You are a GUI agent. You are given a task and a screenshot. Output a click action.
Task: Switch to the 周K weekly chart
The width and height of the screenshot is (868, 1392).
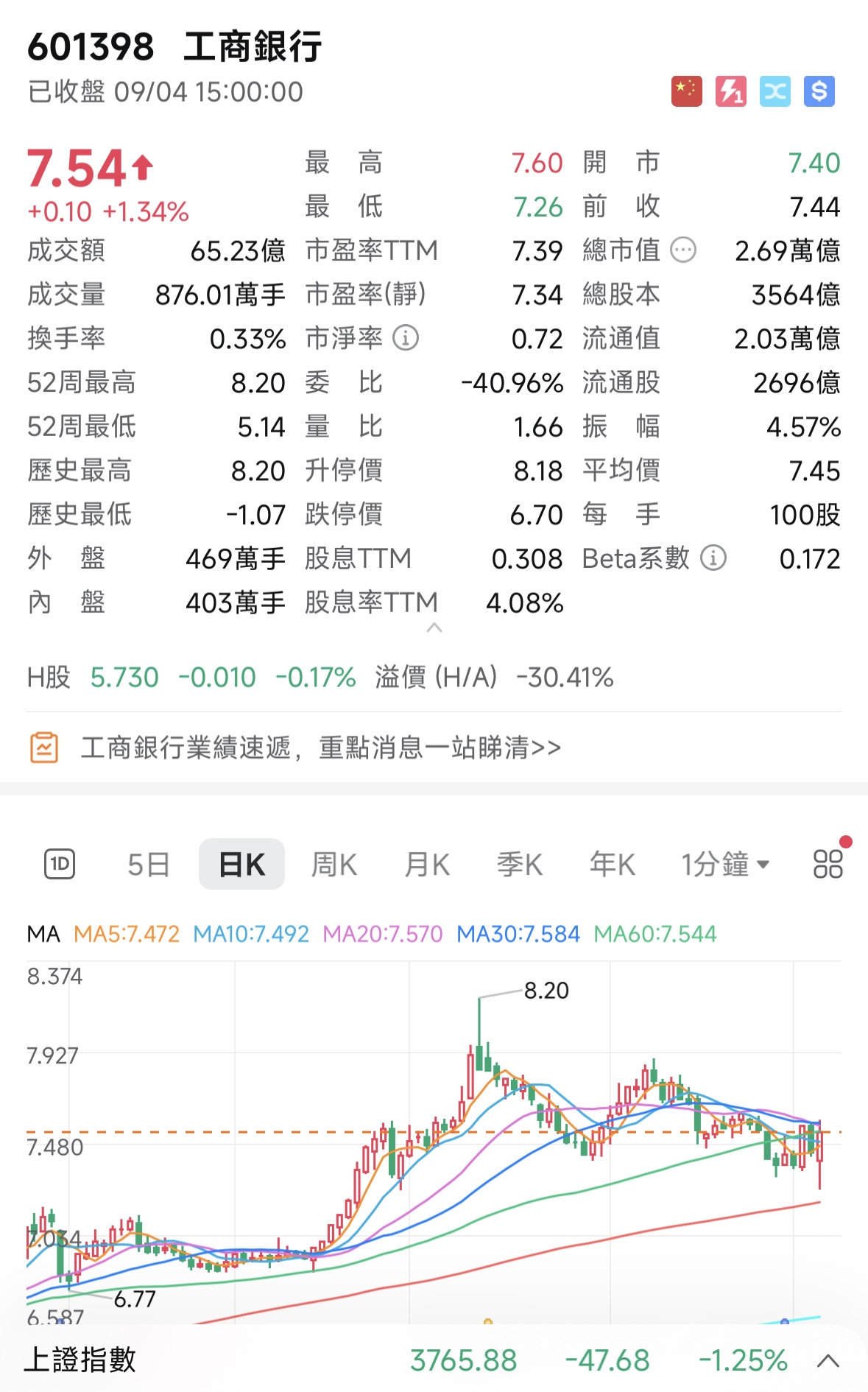coord(334,864)
